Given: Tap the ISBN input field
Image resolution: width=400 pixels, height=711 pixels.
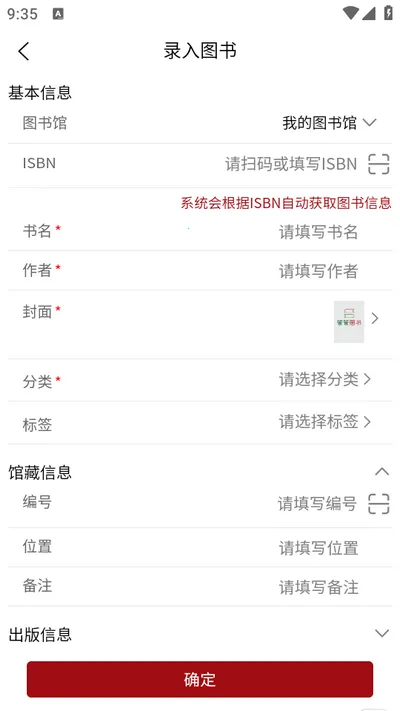Looking at the screenshot, I should click(291, 164).
